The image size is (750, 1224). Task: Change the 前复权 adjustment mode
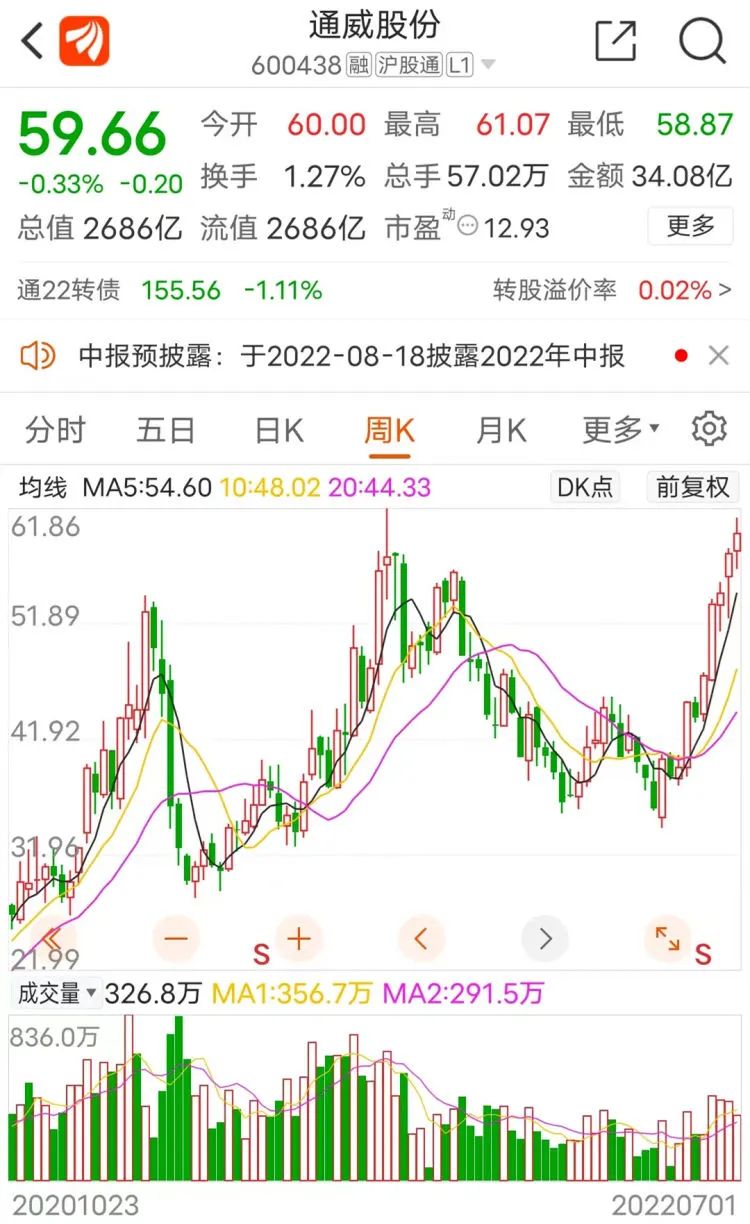pos(693,487)
